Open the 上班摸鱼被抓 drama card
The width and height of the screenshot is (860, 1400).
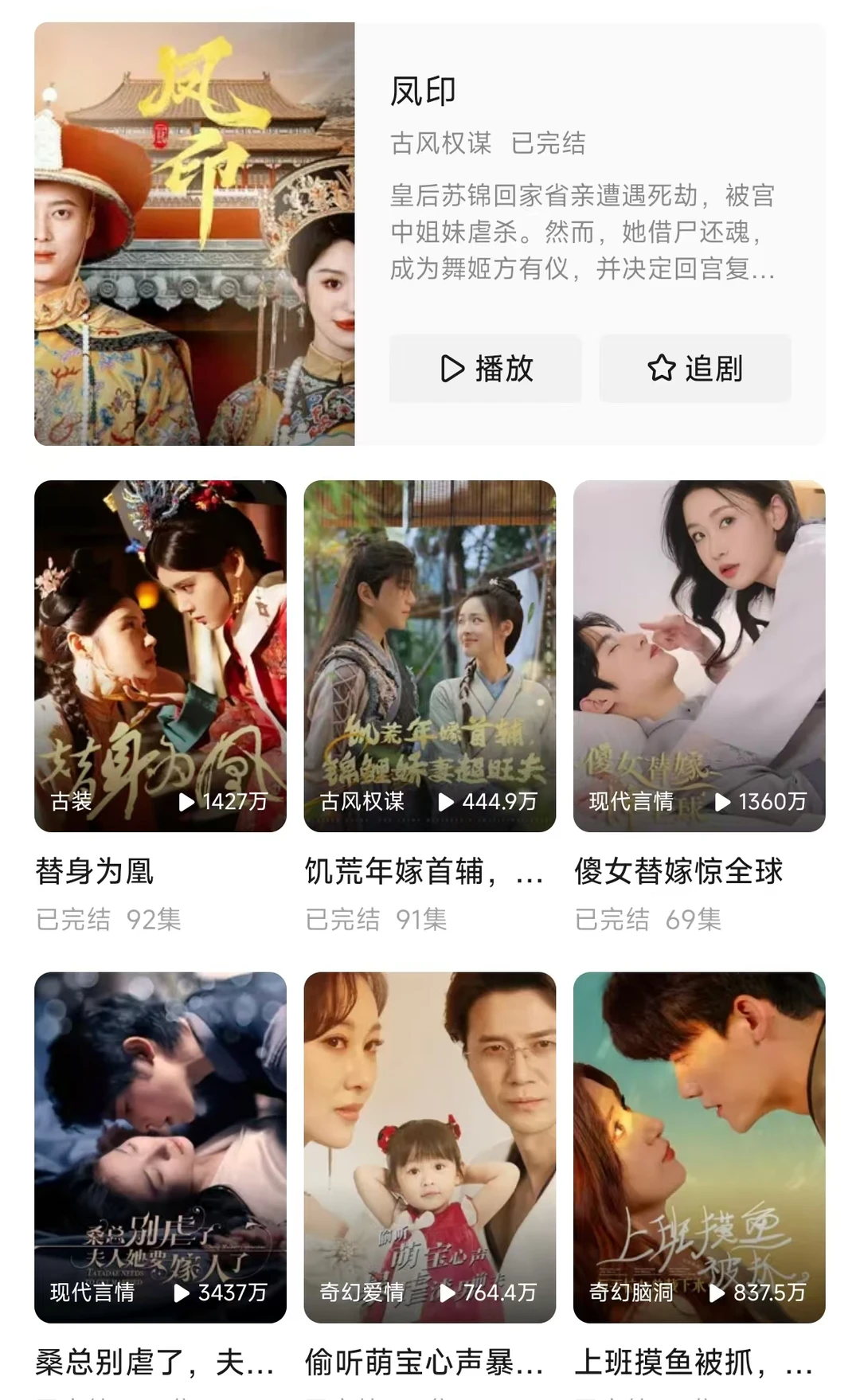click(698, 1148)
